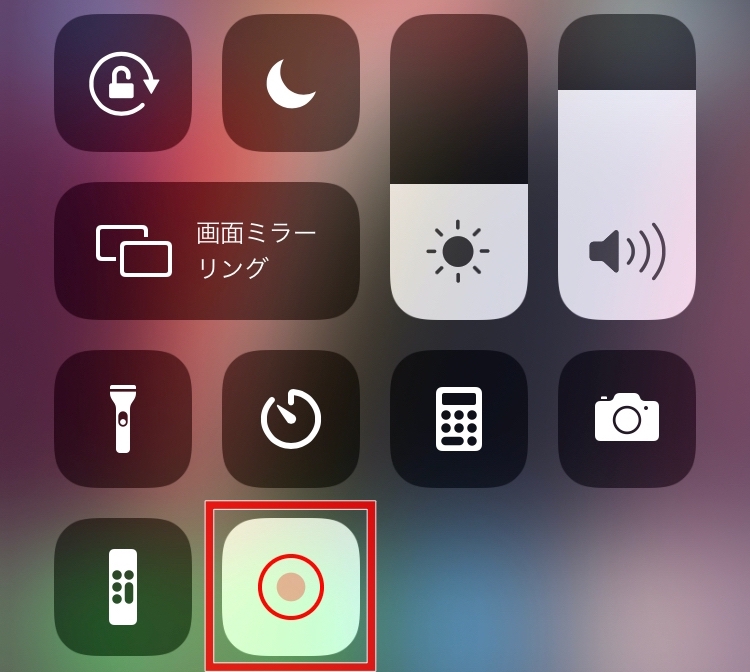Stop the screen recording
750x672 pixels.
291,587
